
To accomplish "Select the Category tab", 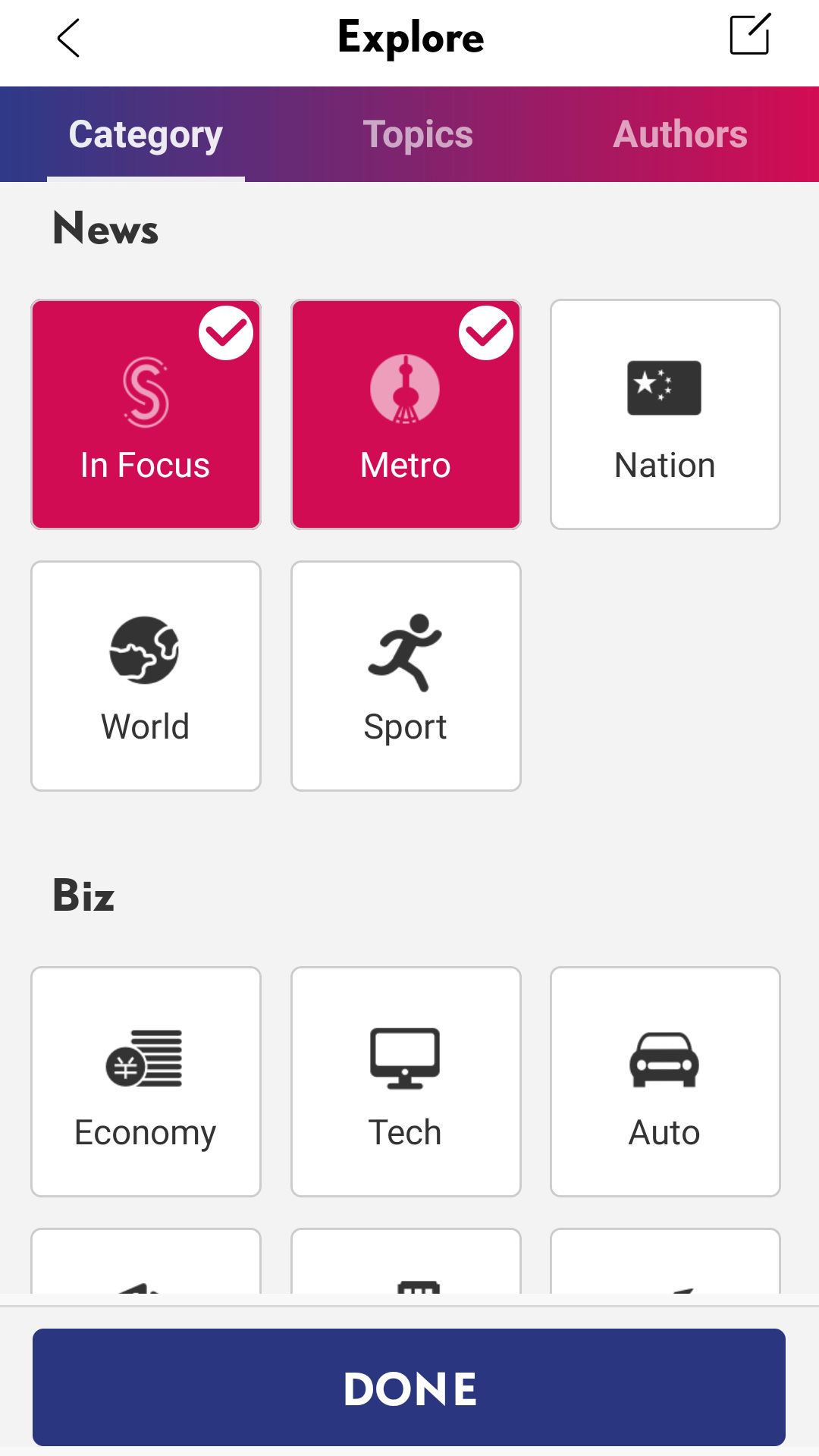I will [146, 134].
